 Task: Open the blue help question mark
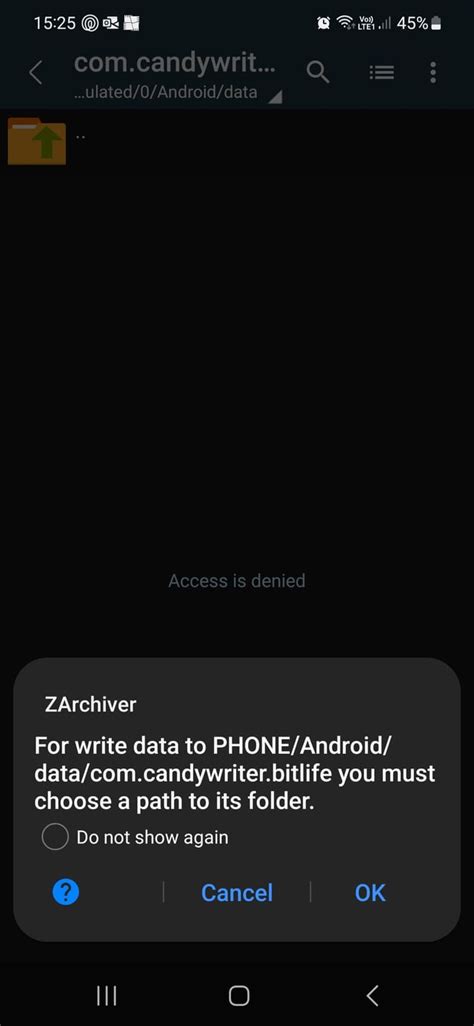pyautogui.click(x=65, y=893)
